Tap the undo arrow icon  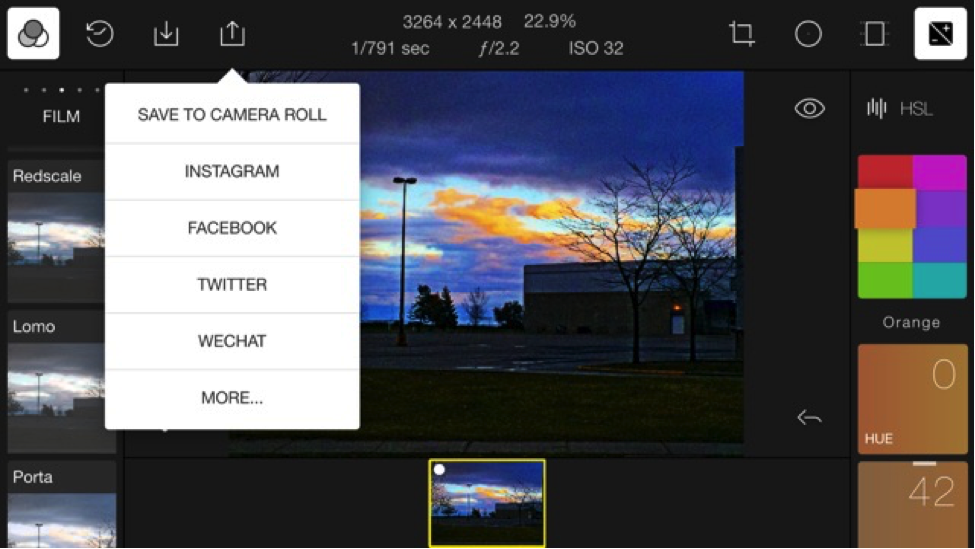809,418
